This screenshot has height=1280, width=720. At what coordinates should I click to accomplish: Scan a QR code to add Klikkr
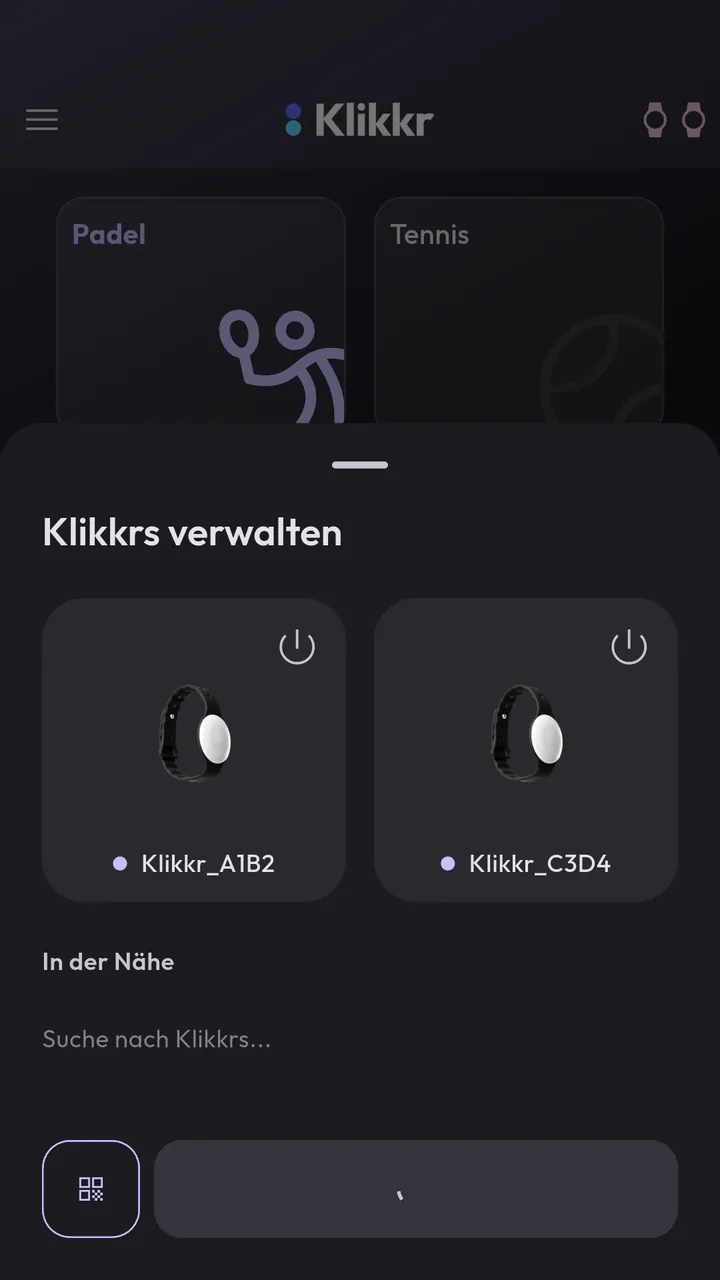[x=91, y=1189]
